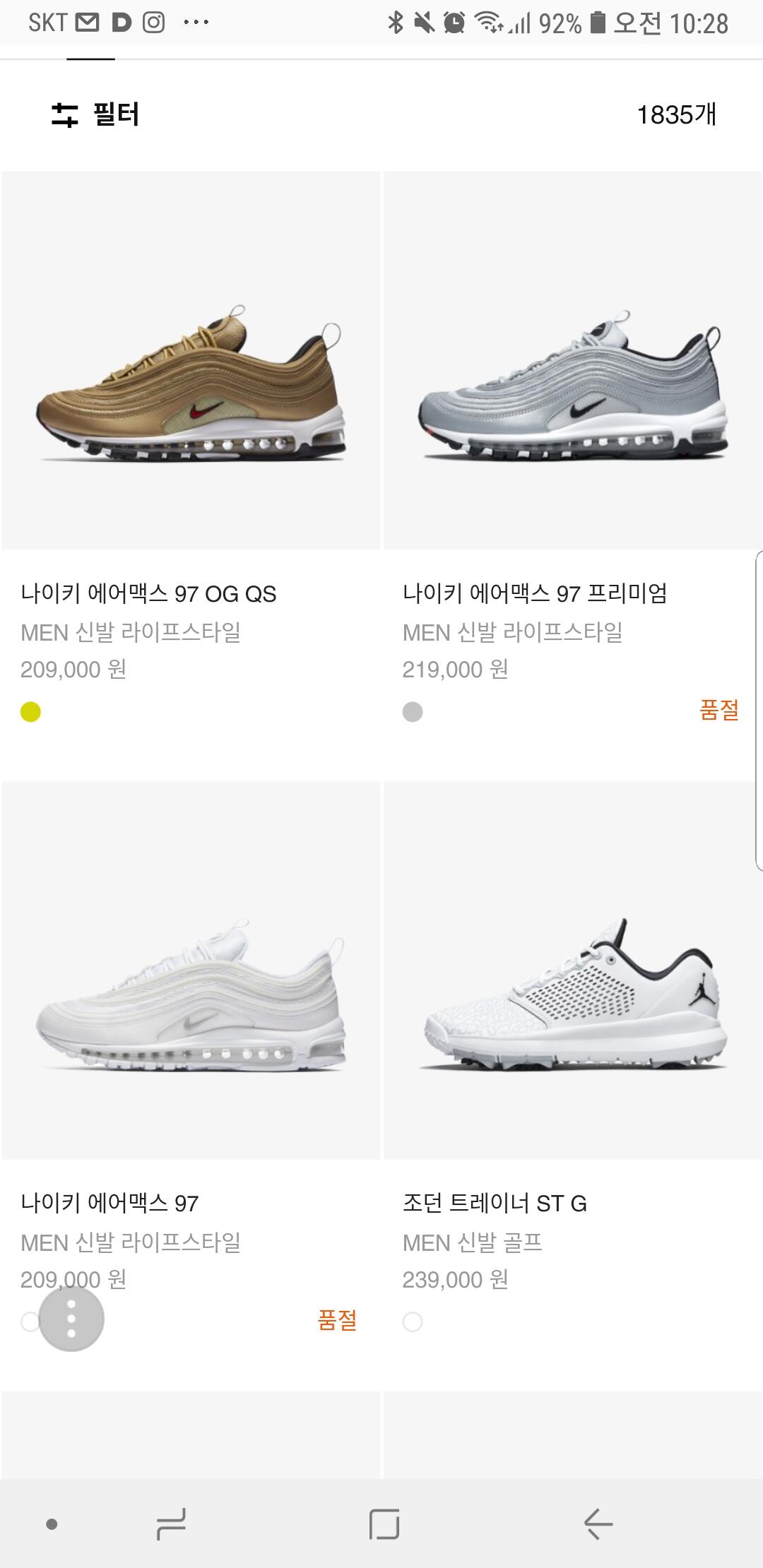This screenshot has height=1568, width=763.
Task: Select the gray color swatch for 에어맥스 97 프리미엄
Action: (x=413, y=712)
